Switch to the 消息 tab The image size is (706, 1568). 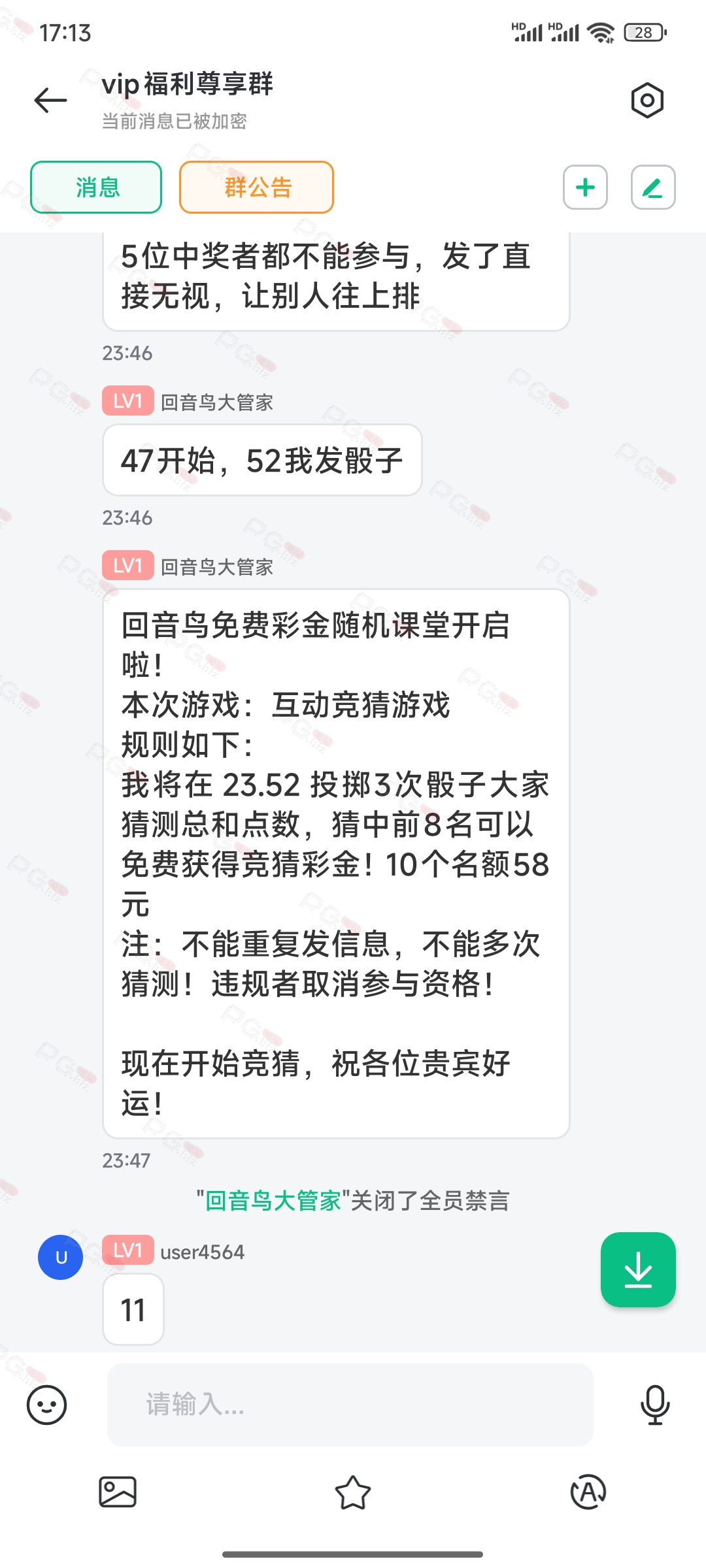coord(96,188)
